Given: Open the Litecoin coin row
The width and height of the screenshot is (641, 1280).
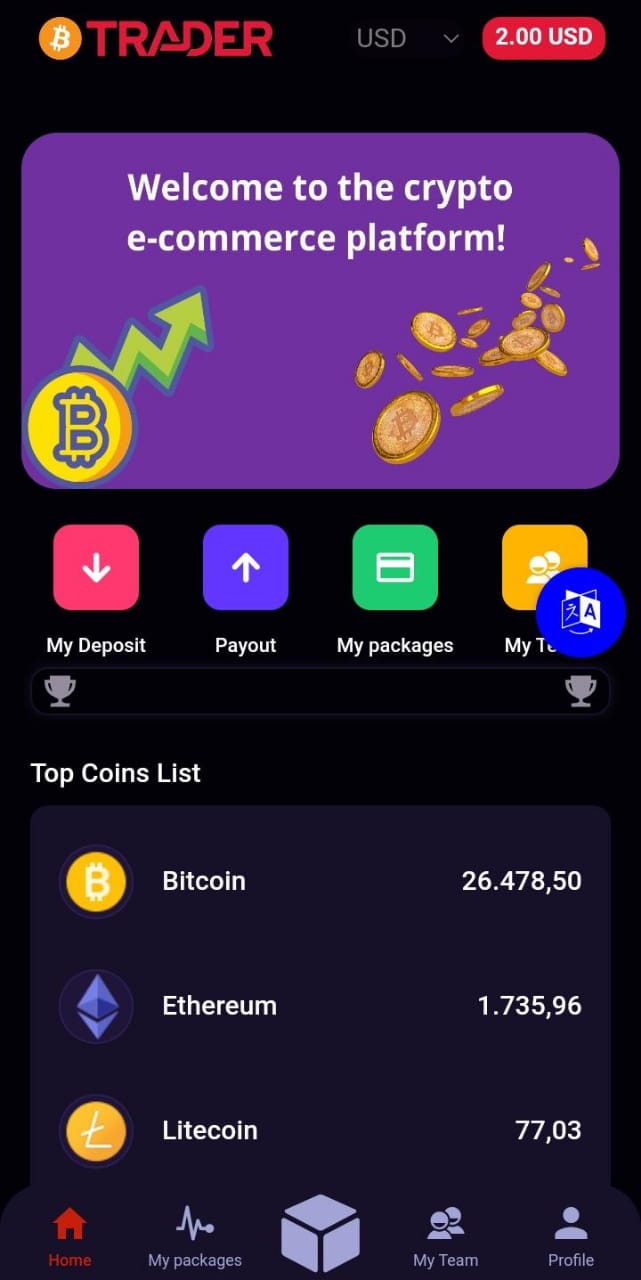Looking at the screenshot, I should pos(320,1130).
